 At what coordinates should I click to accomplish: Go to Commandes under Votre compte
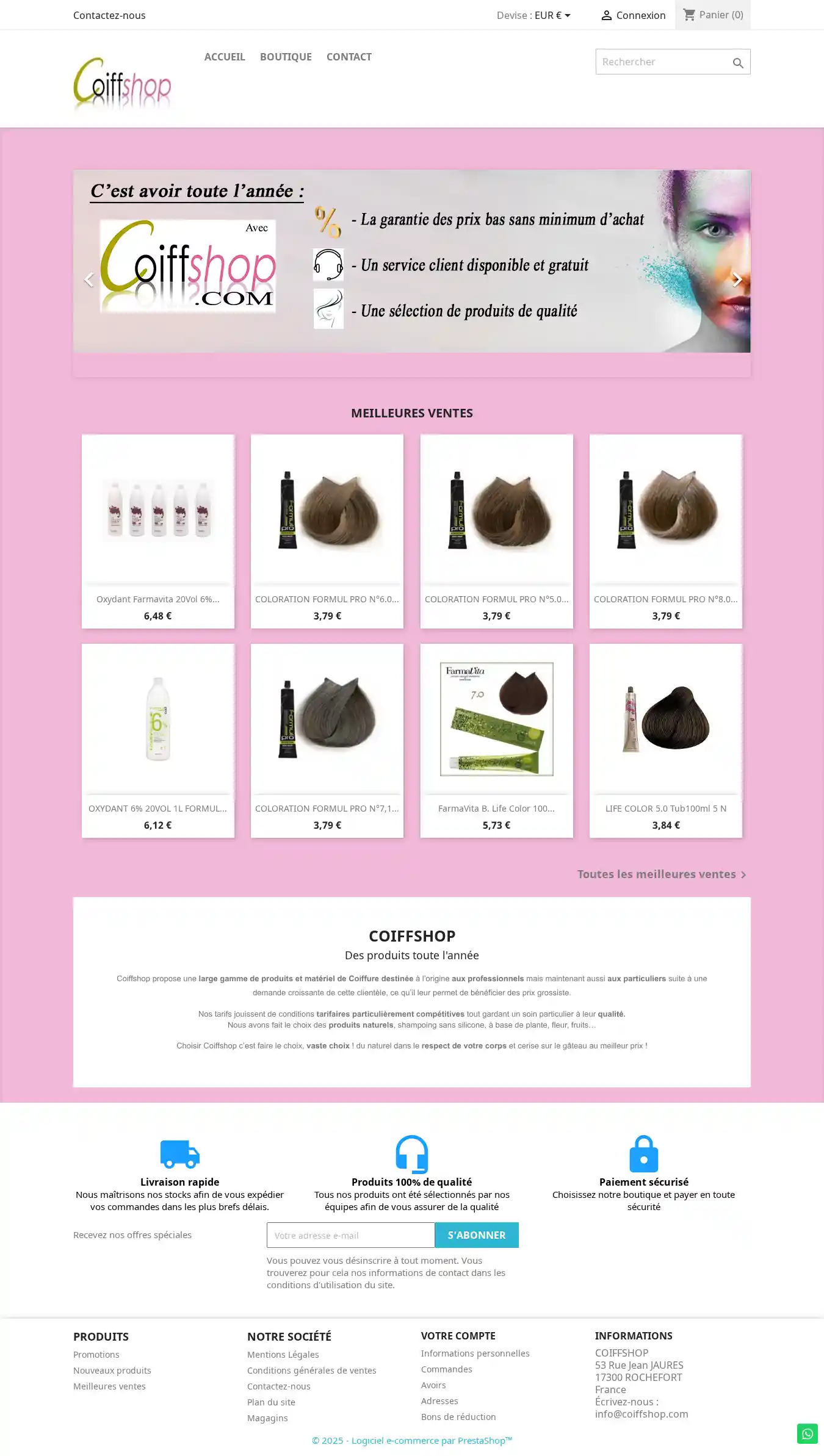click(446, 1369)
